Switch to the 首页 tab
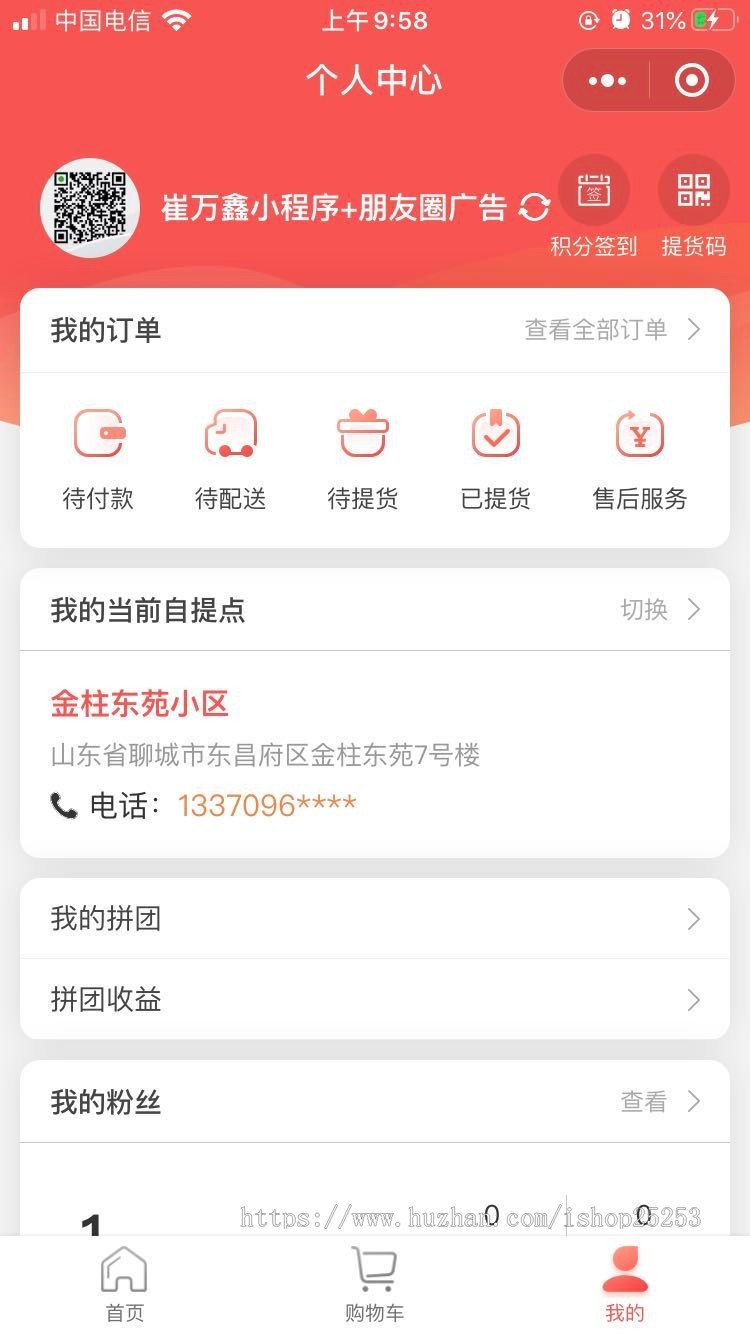Screen dimensions: 750x1334 coord(125,1286)
